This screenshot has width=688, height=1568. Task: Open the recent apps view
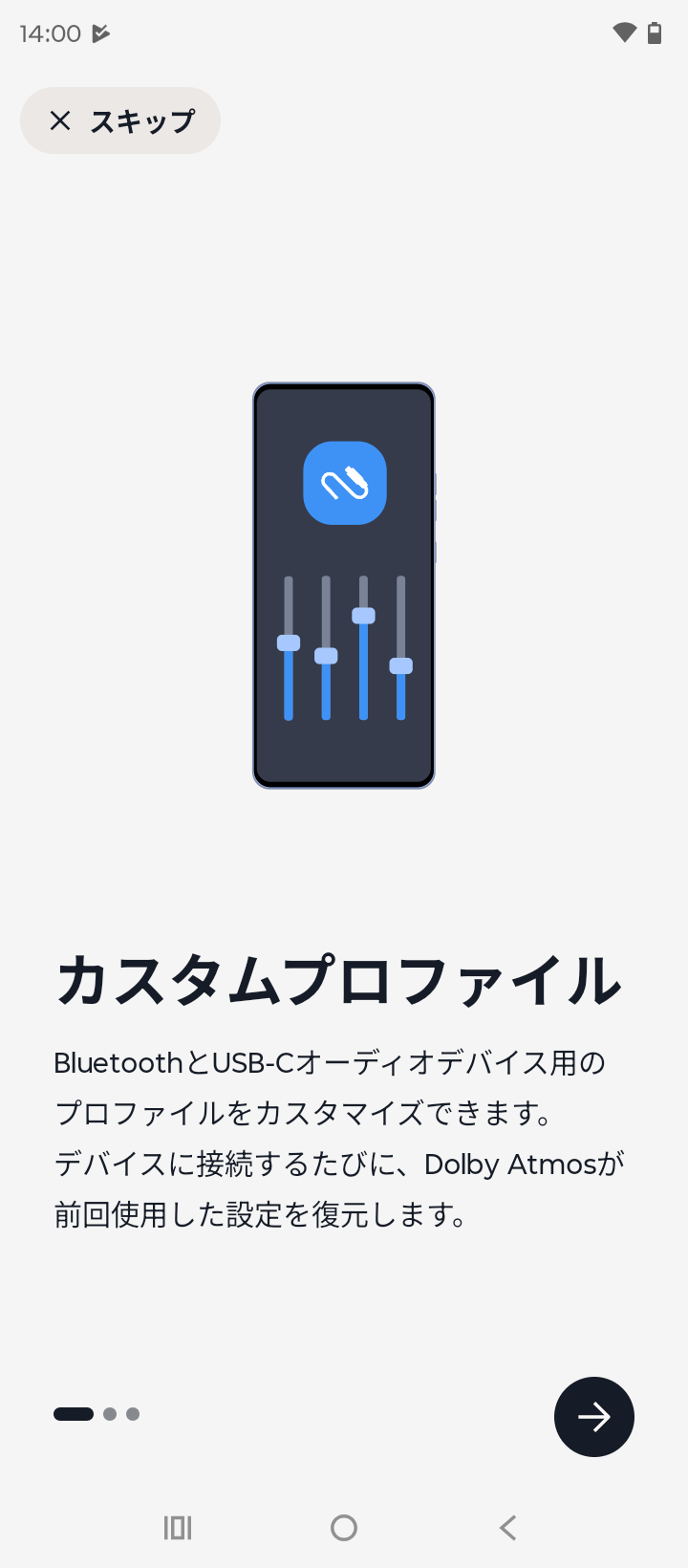click(178, 1528)
